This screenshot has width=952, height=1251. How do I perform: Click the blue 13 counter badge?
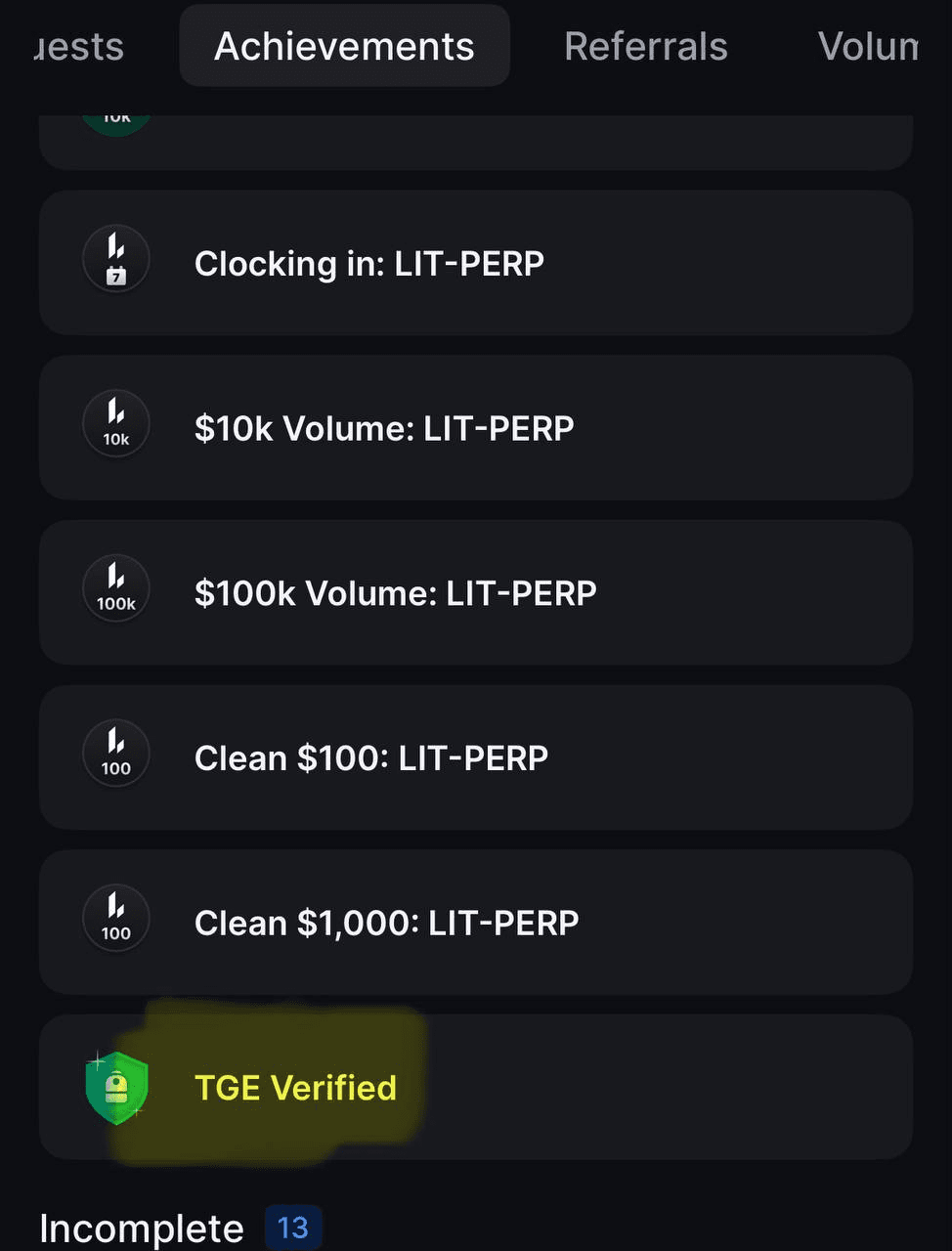pyautogui.click(x=293, y=1228)
